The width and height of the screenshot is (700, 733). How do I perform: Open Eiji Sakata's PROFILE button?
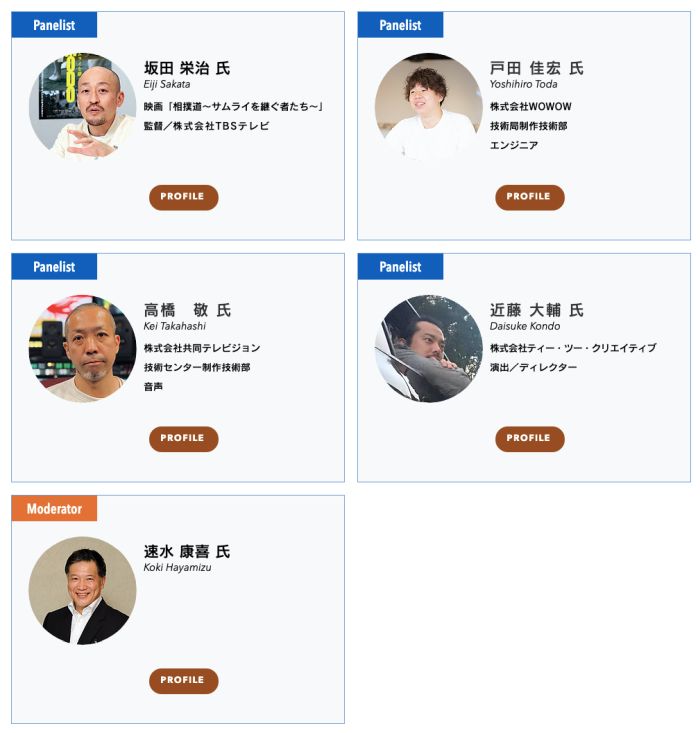click(183, 197)
